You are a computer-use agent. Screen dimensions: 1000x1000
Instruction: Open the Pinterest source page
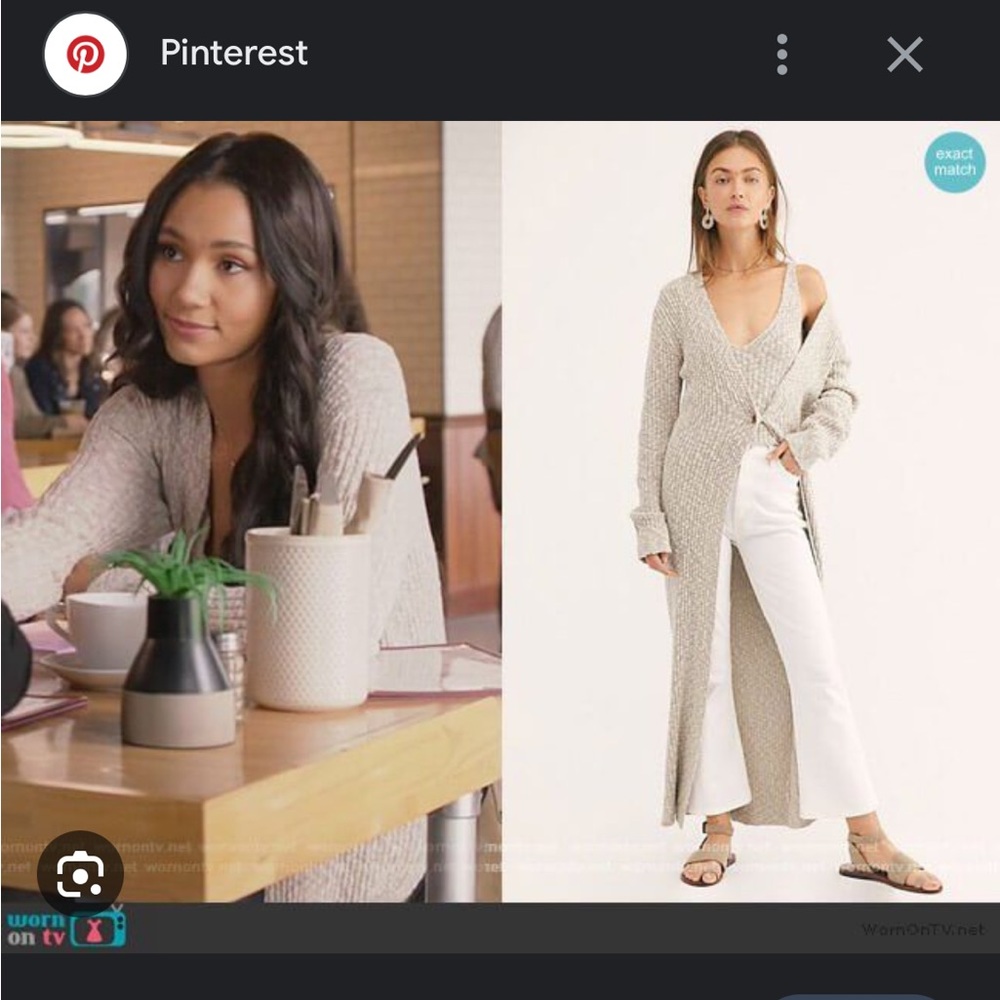233,53
